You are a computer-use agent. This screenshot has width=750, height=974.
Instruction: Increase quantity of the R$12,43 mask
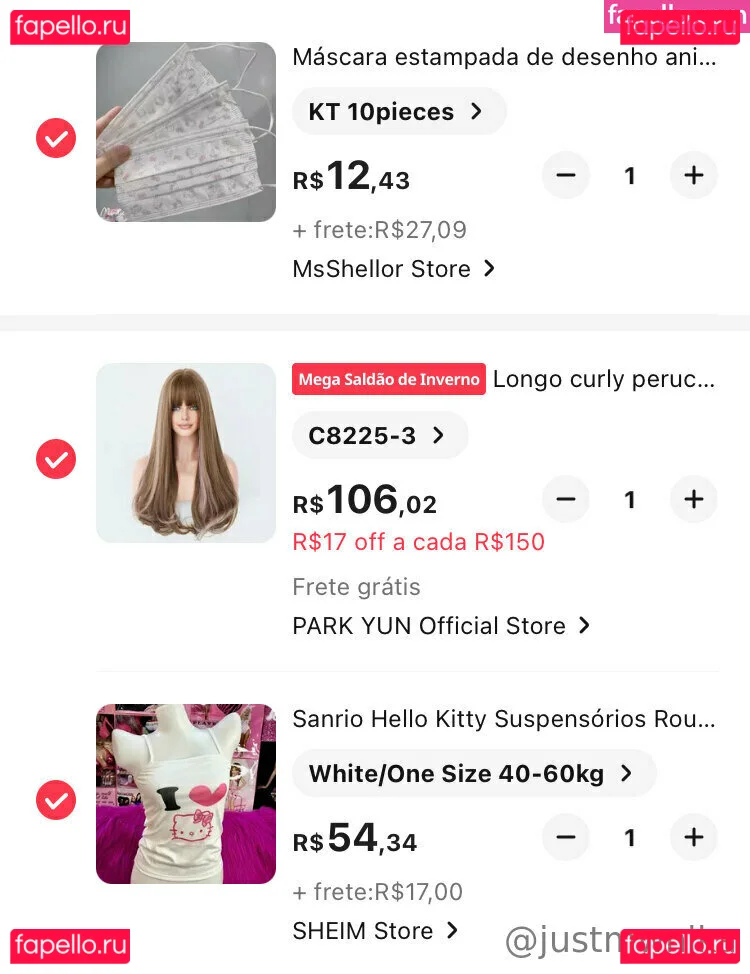click(x=693, y=176)
